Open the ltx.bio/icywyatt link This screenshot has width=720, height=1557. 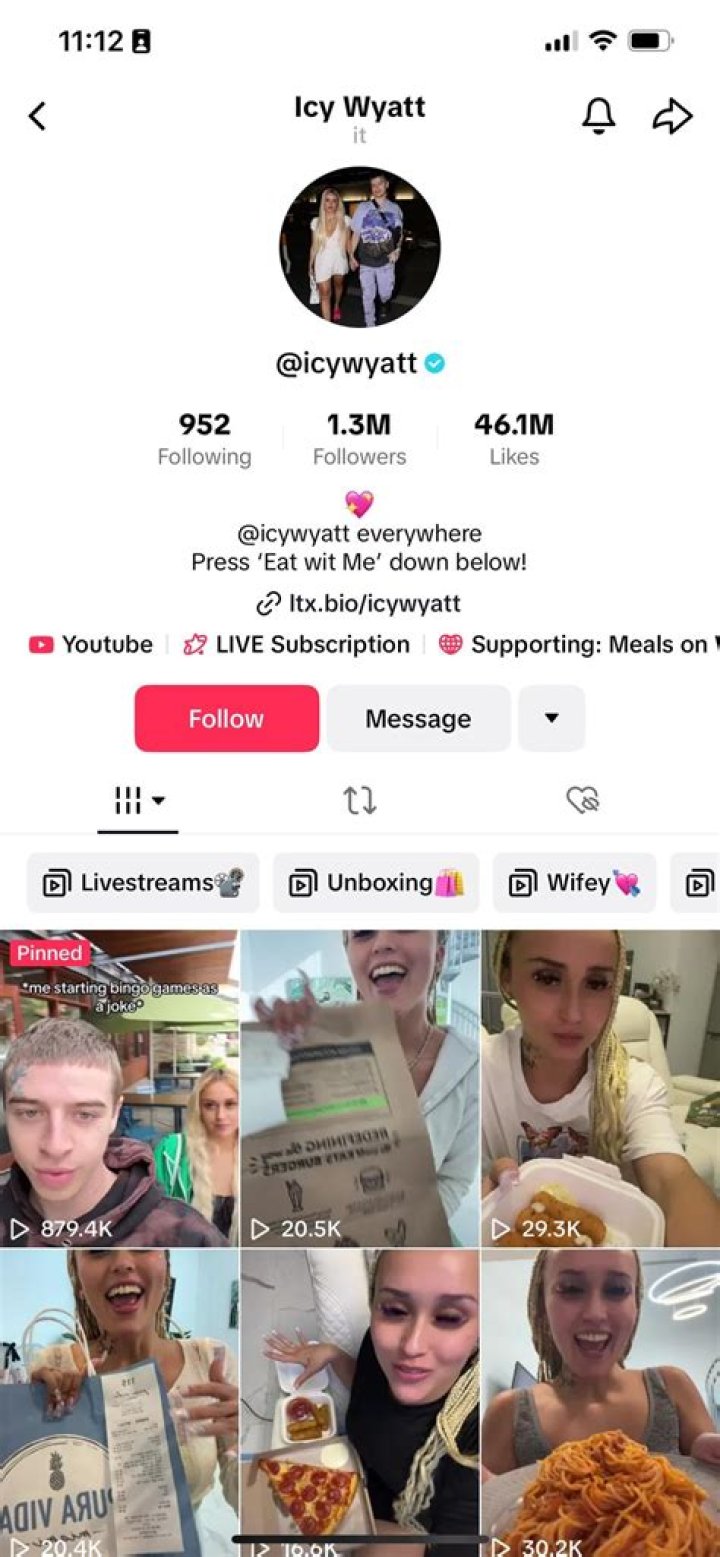tap(359, 604)
